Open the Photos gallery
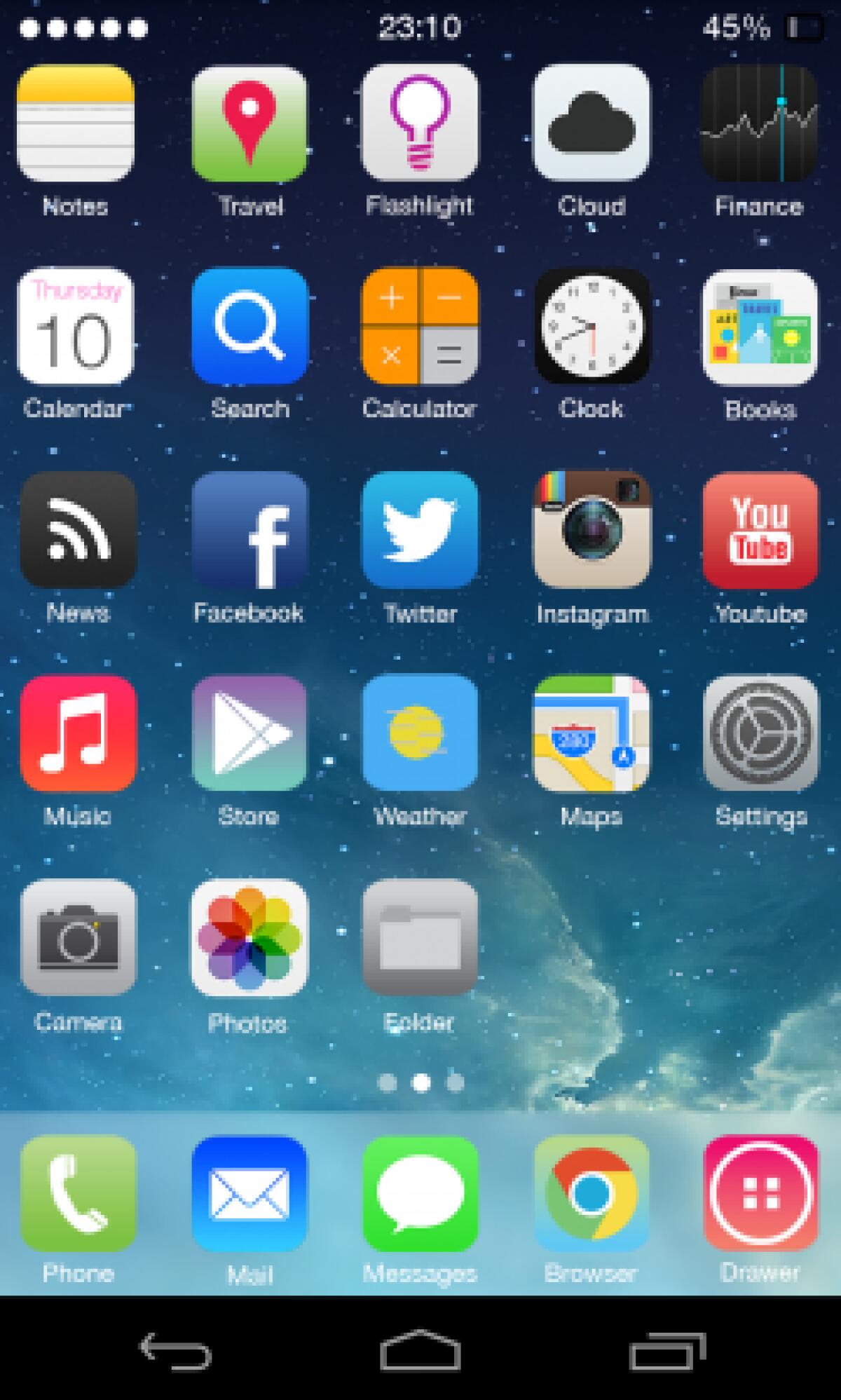Image resolution: width=841 pixels, height=1400 pixels. (x=249, y=938)
